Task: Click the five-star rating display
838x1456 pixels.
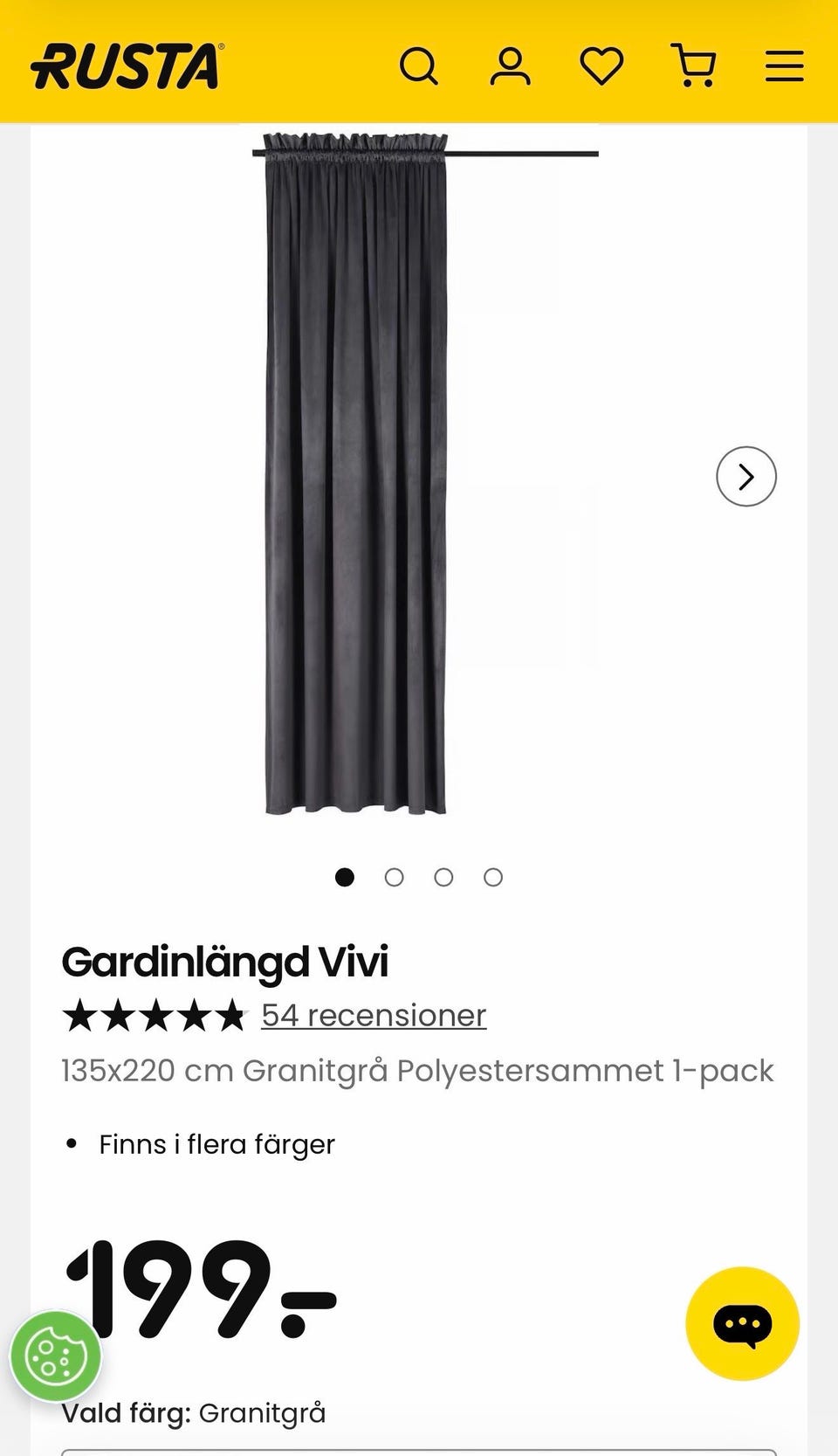Action: (155, 1015)
